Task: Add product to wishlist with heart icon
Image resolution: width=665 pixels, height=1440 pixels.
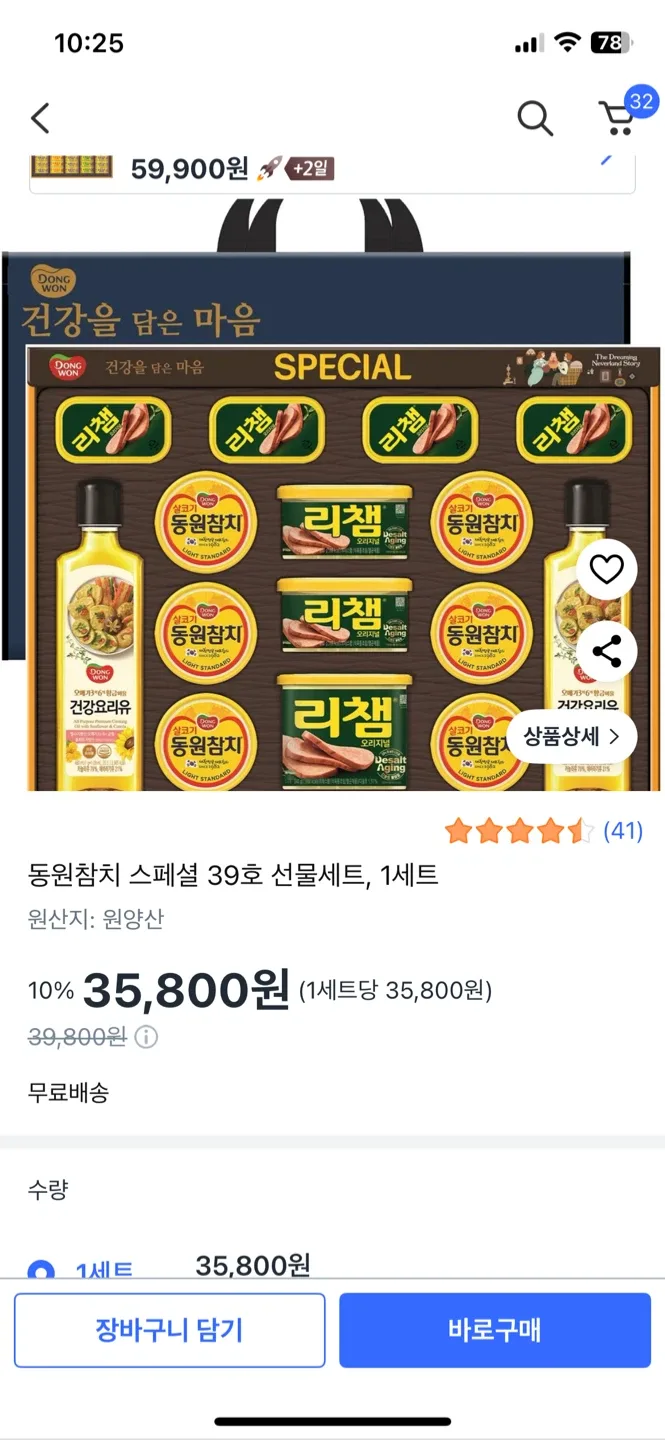Action: 606,570
